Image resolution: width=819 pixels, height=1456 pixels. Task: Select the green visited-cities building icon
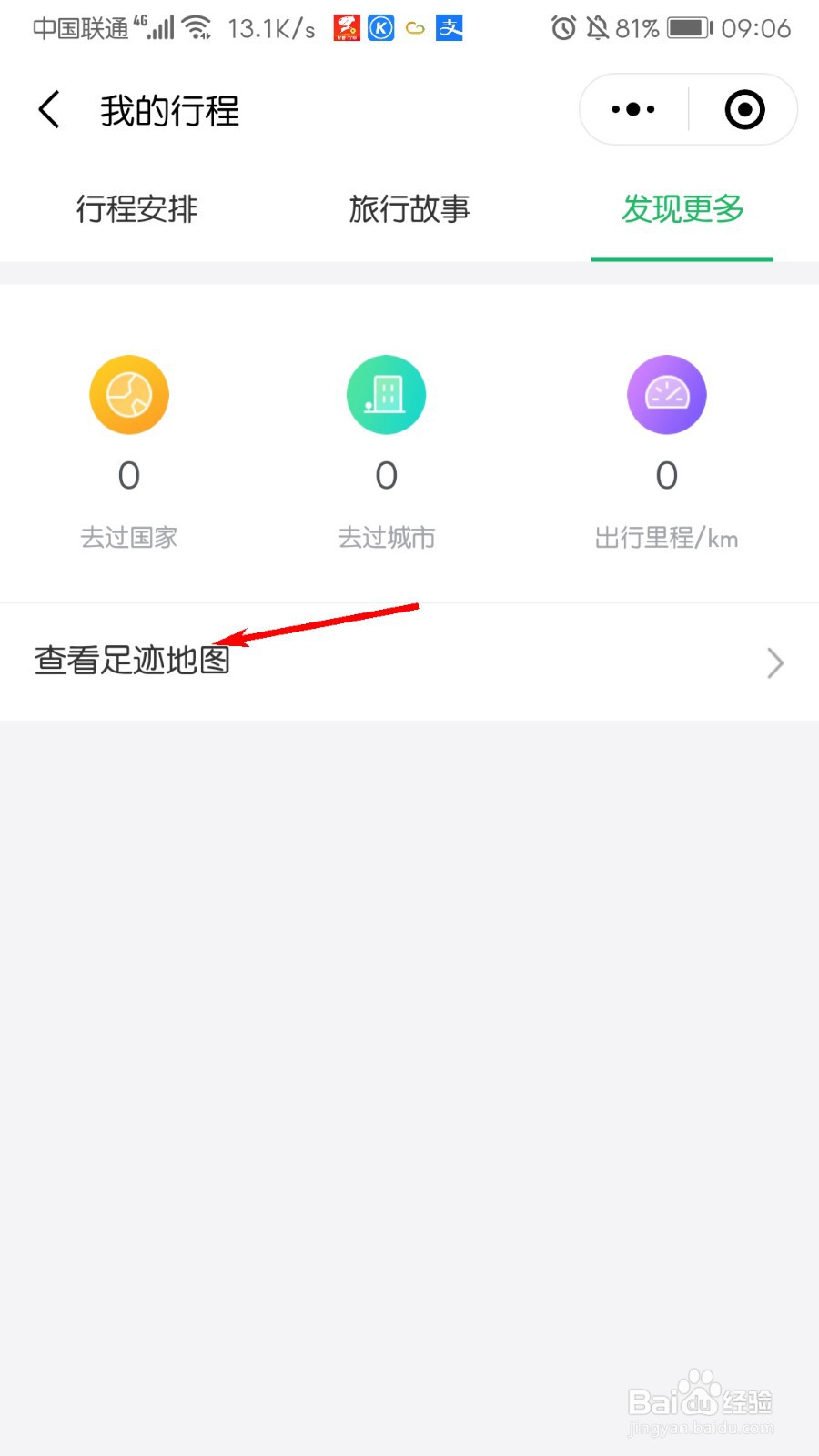[x=386, y=394]
